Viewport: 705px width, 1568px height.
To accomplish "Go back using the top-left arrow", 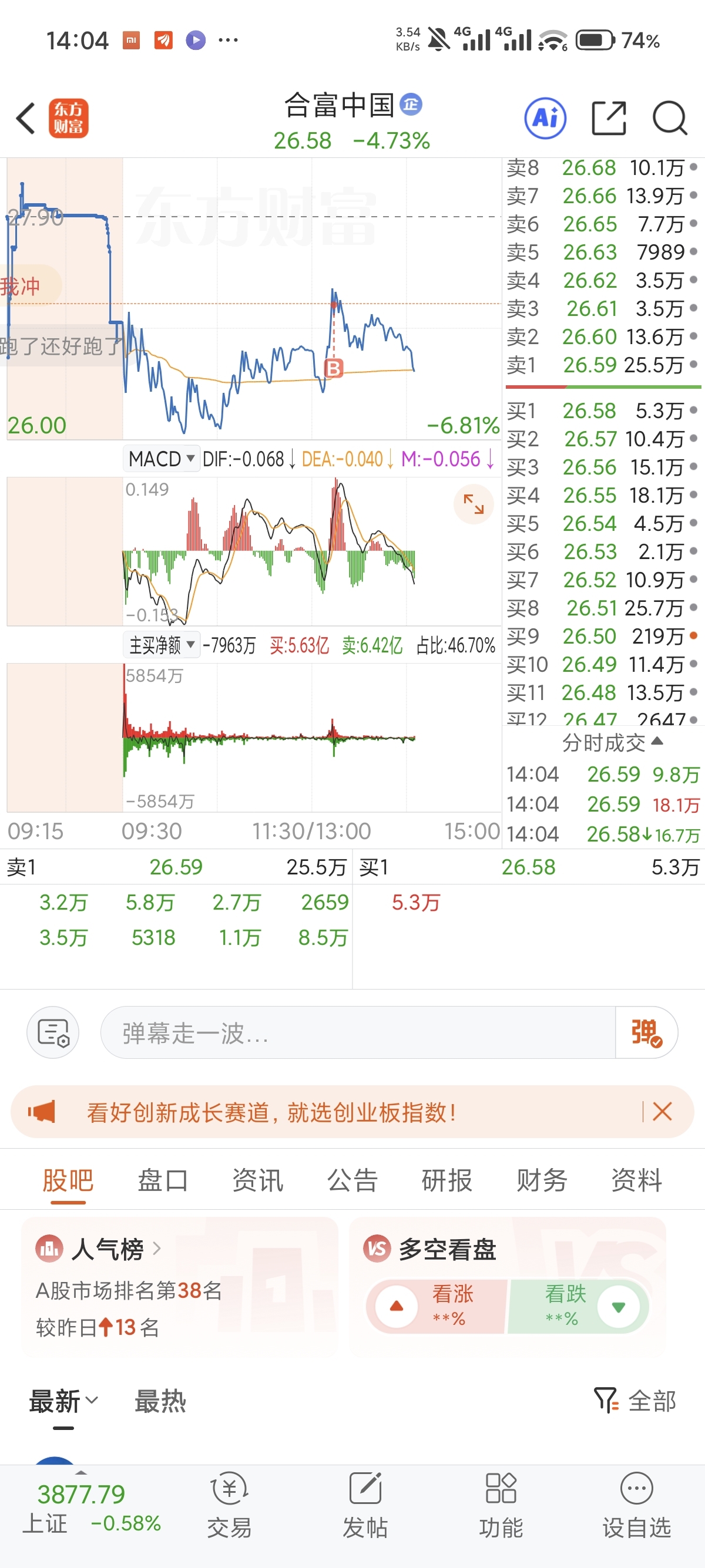I will [x=26, y=118].
